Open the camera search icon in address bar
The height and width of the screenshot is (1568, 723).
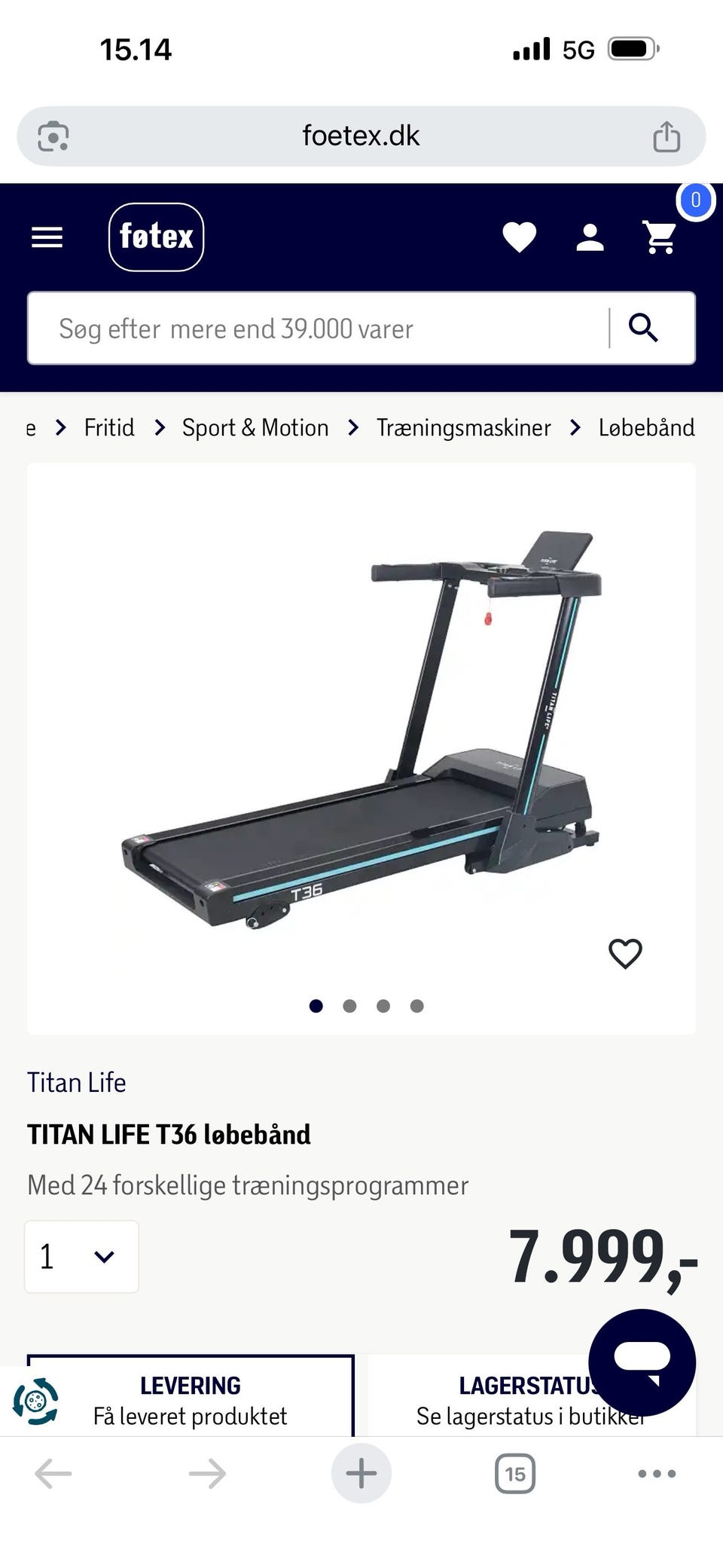click(x=52, y=136)
